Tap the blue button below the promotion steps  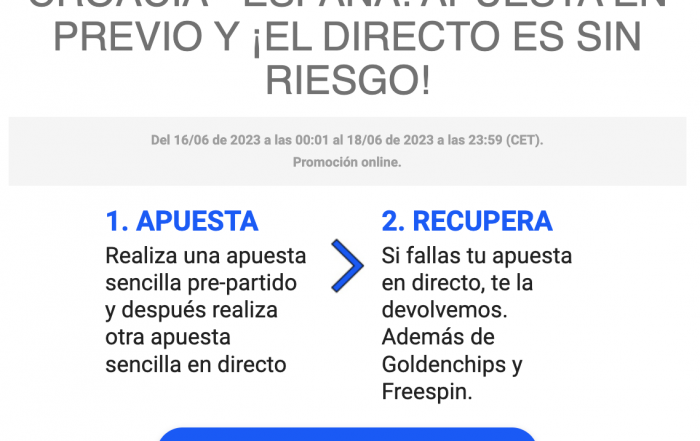click(347, 434)
